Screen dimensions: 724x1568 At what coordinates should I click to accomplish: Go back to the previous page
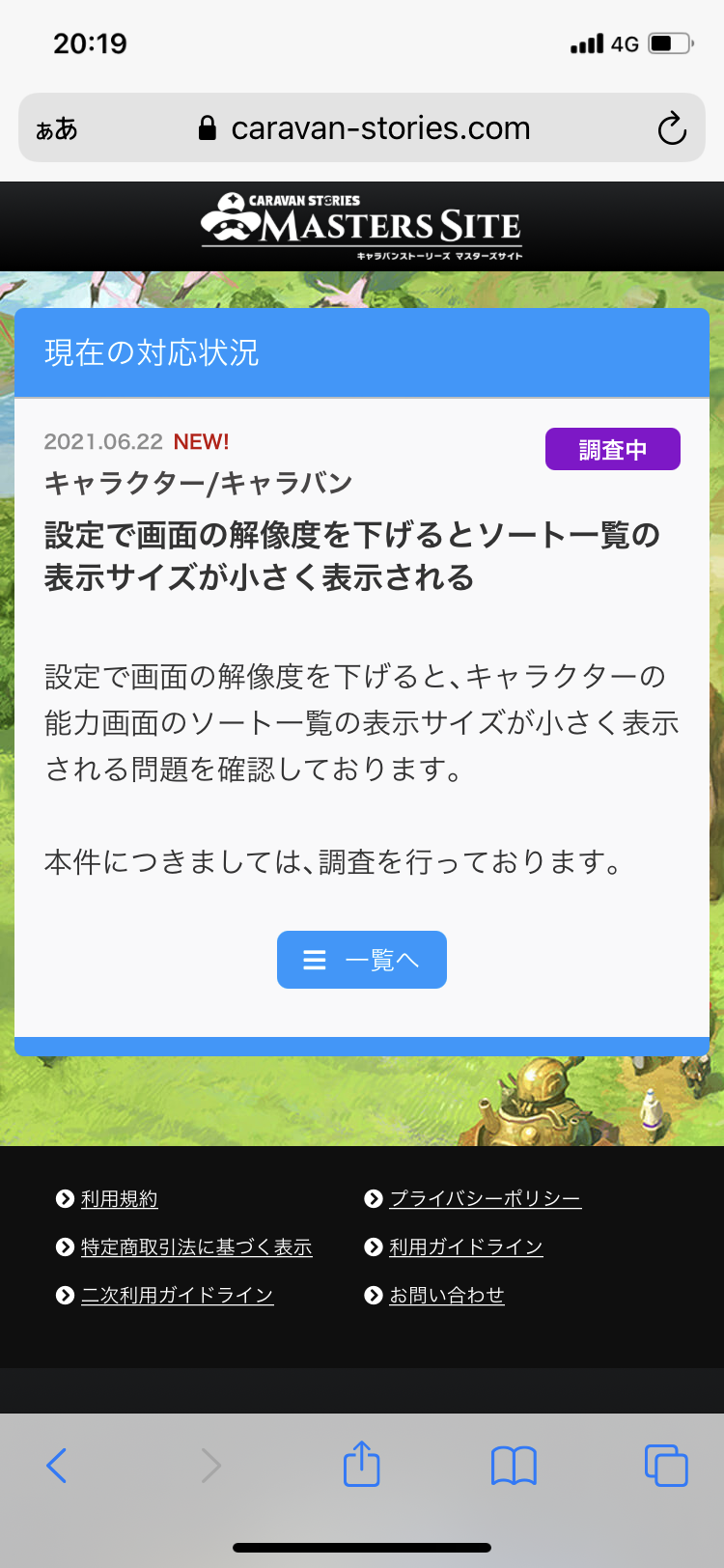[58, 1466]
